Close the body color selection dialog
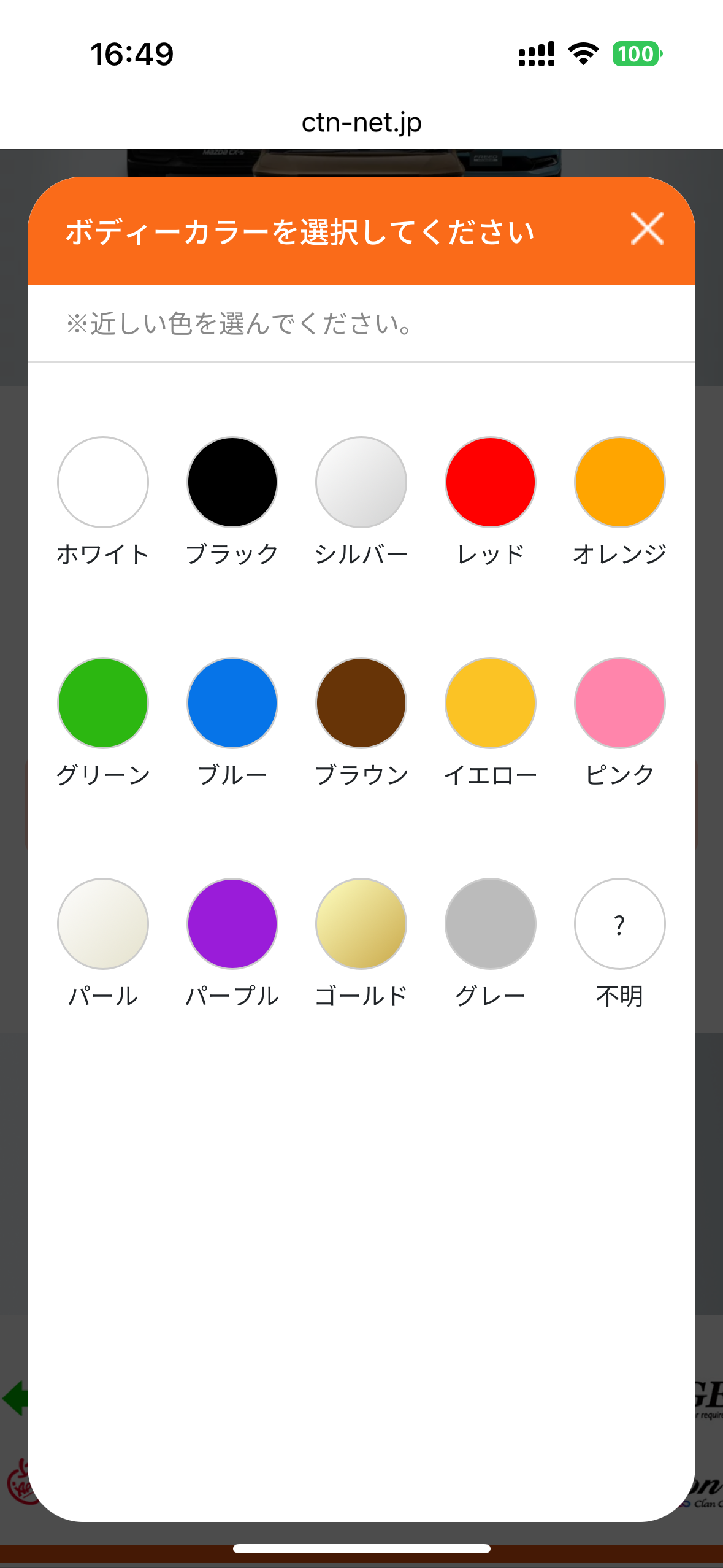Screen dimensions: 723x1568 point(647,229)
